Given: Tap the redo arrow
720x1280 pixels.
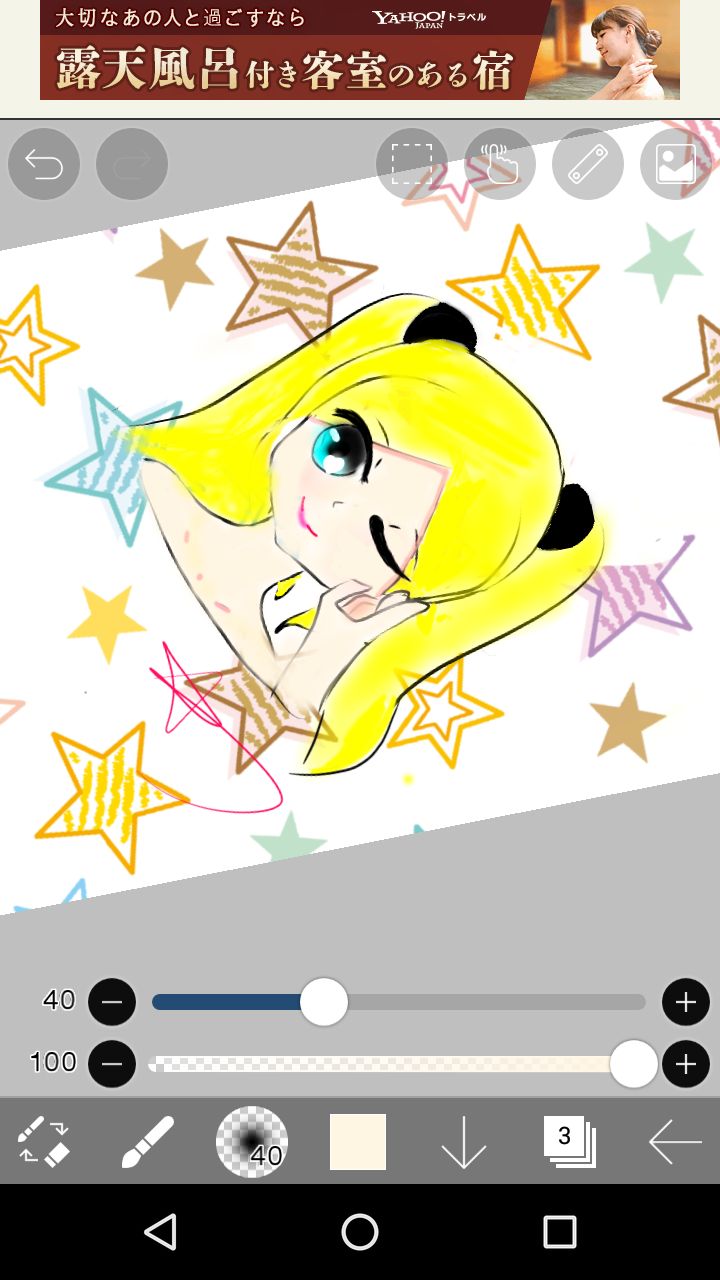Looking at the screenshot, I should pos(132,164).
